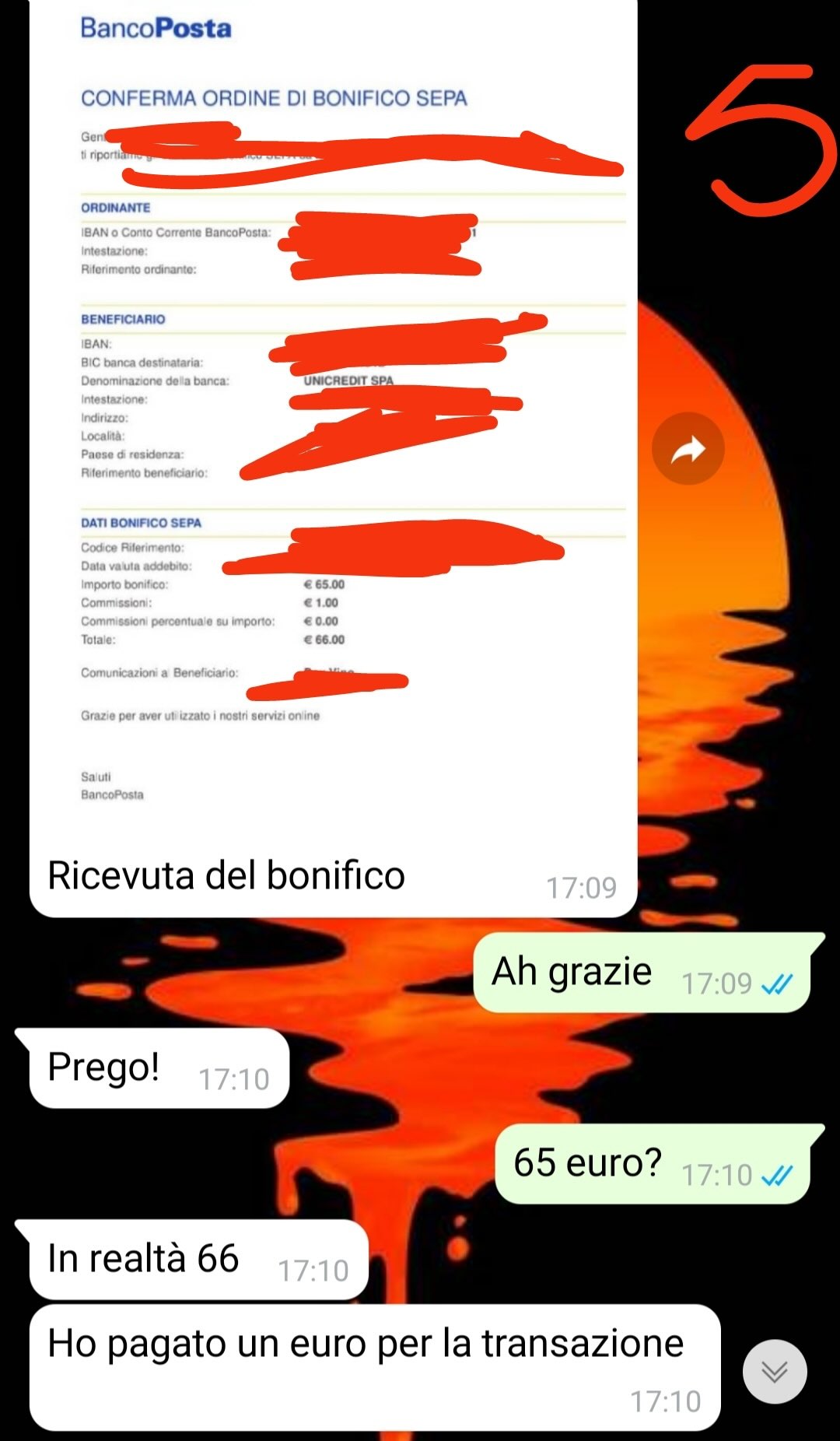Jump to the latest messages
Screen dimensions: 840x1441
(x=774, y=1372)
